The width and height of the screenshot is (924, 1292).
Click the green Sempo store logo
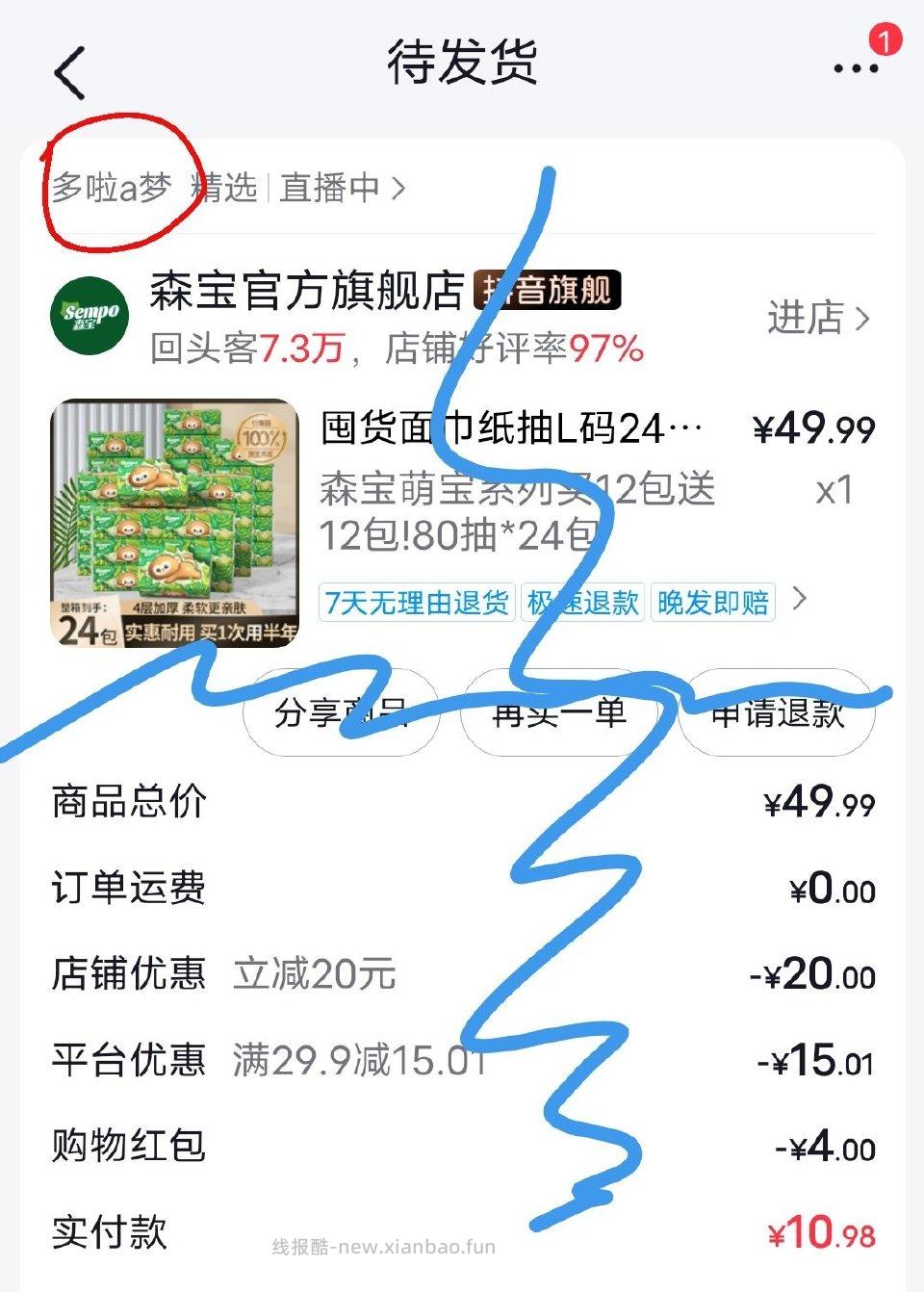(x=89, y=316)
